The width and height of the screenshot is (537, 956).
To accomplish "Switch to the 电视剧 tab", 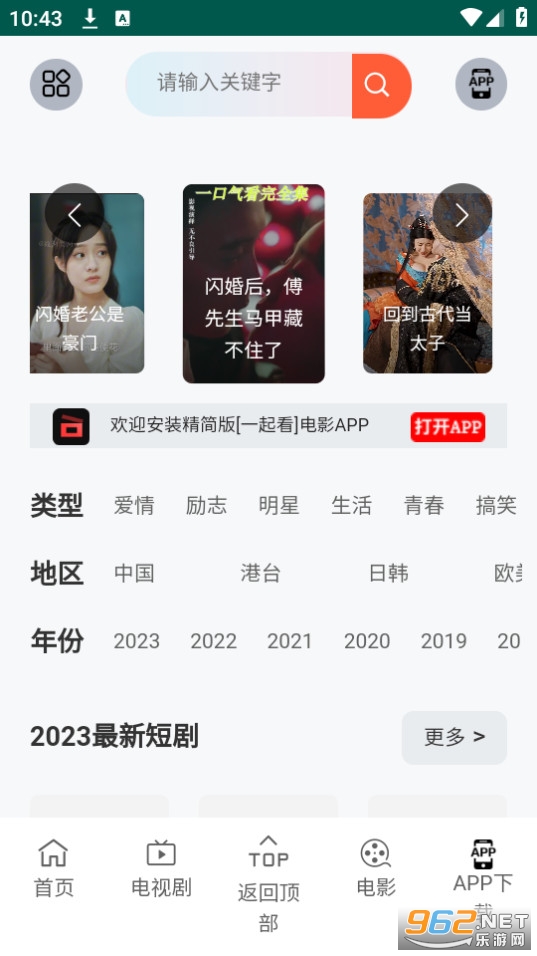I will pos(162,869).
